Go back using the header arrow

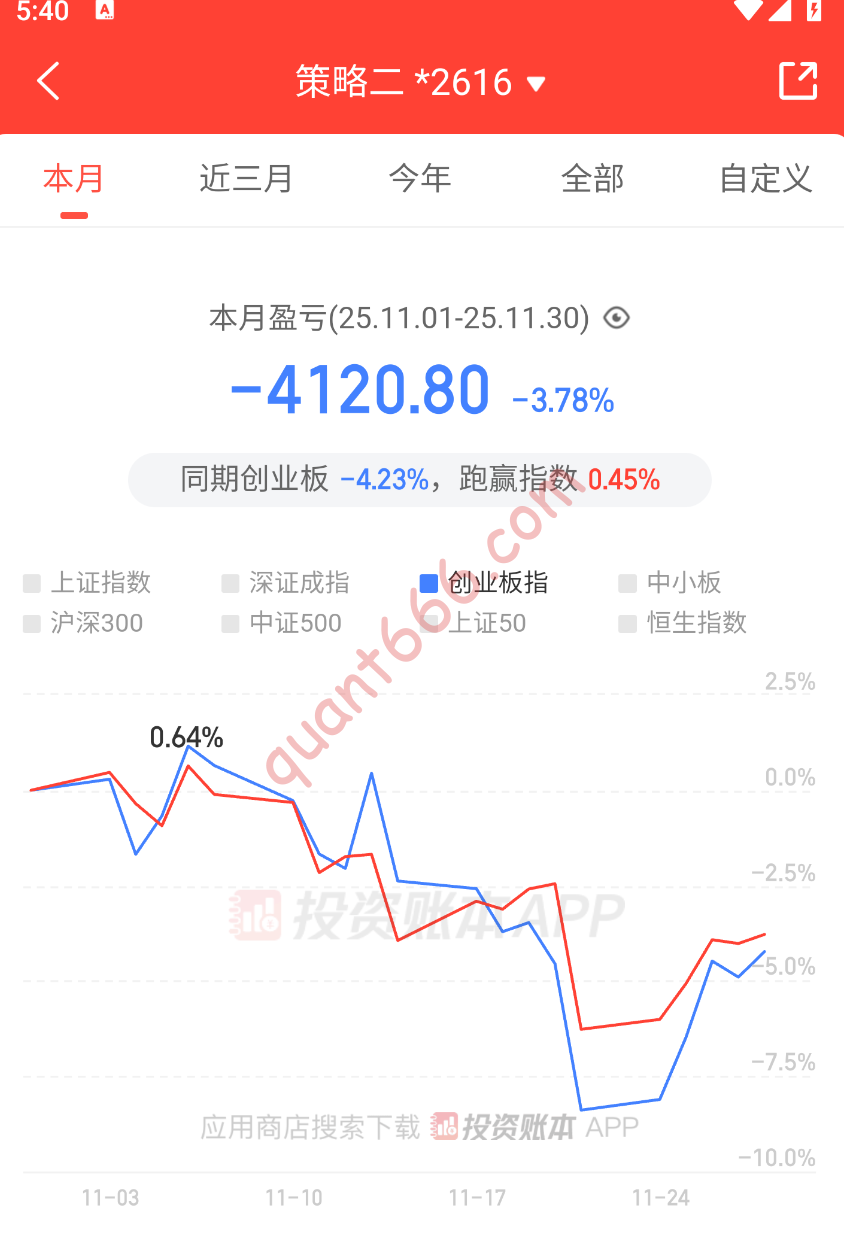49,81
